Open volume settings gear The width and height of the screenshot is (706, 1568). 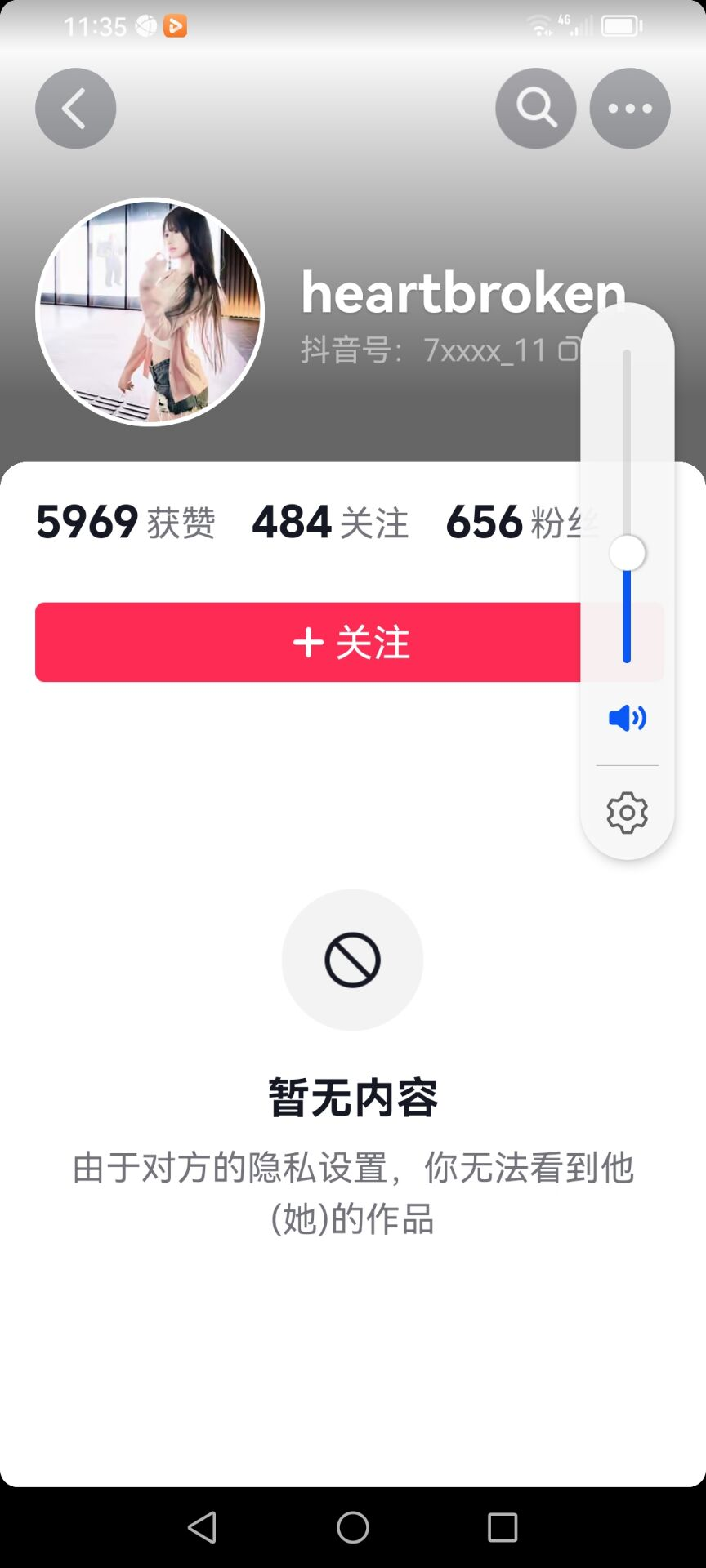[627, 813]
